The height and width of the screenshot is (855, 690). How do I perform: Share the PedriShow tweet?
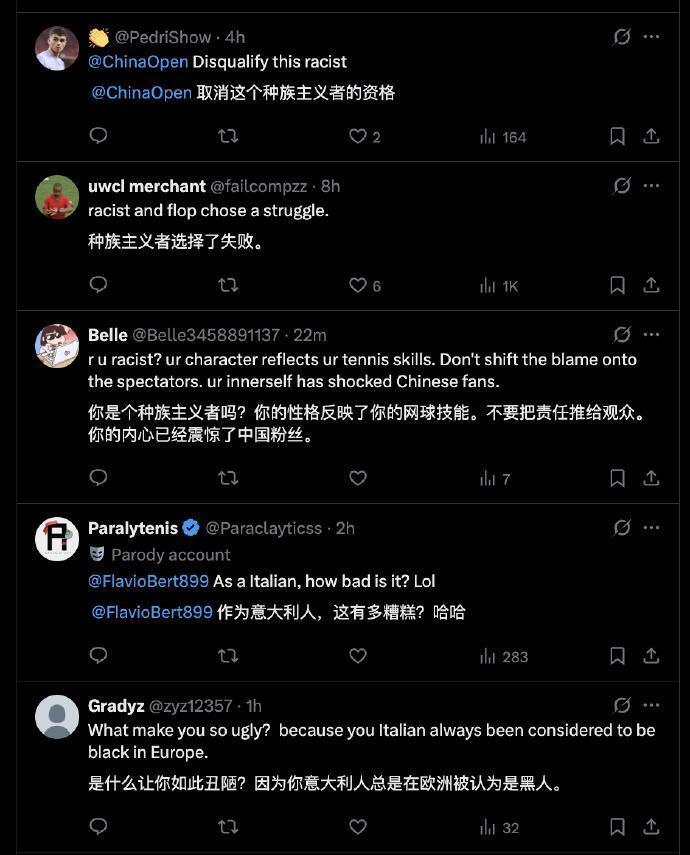650,137
